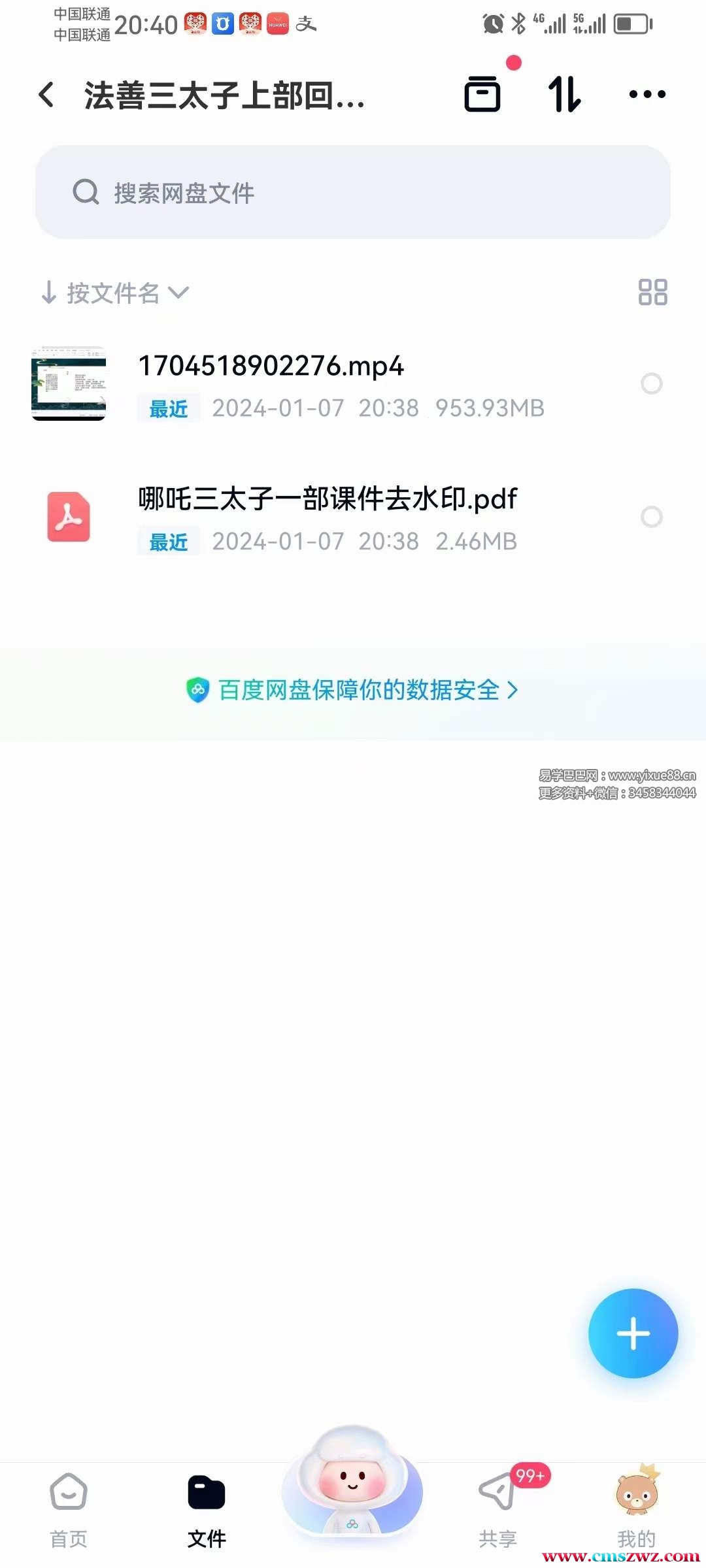Open the transfer list icon
The height and width of the screenshot is (1568, 706).
click(482, 94)
